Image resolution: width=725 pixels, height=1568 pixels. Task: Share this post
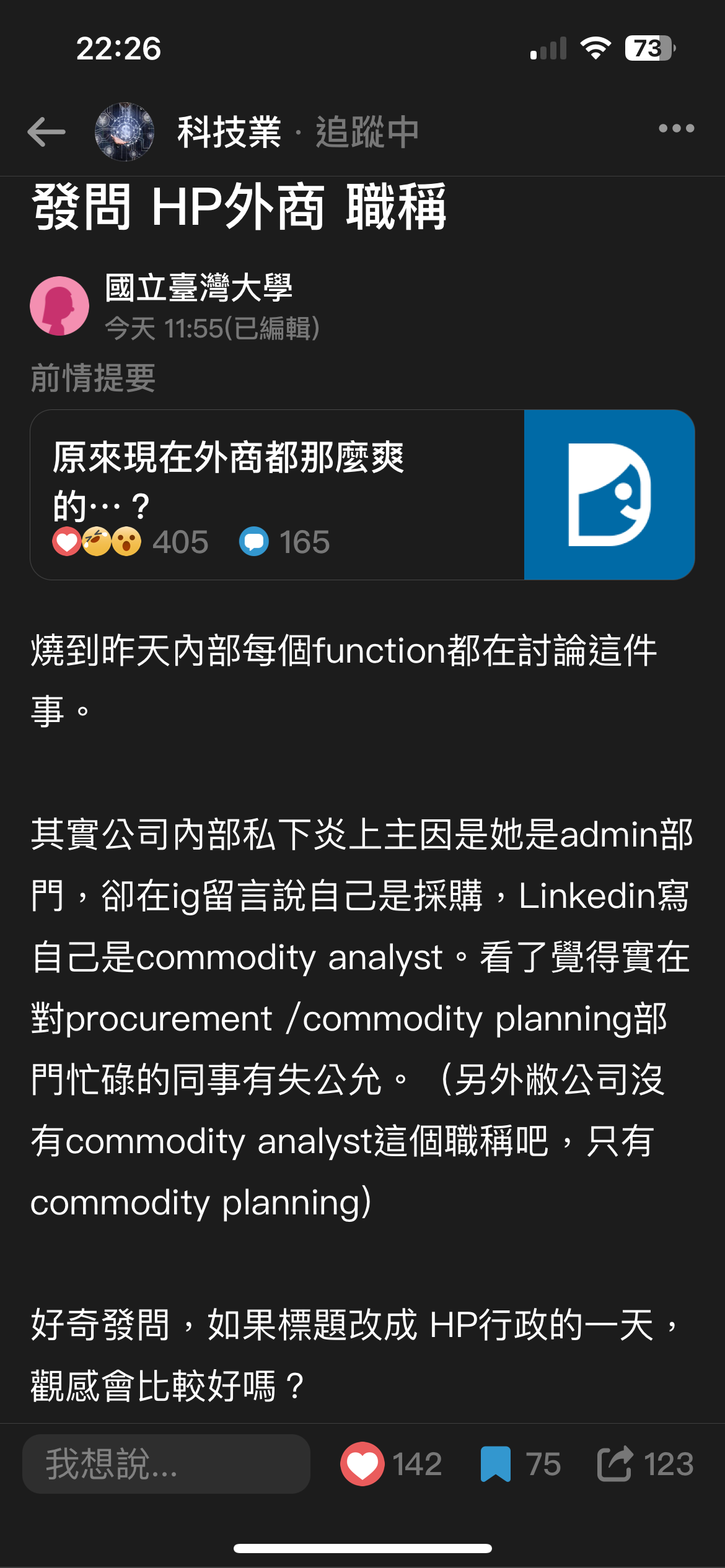tap(615, 1464)
